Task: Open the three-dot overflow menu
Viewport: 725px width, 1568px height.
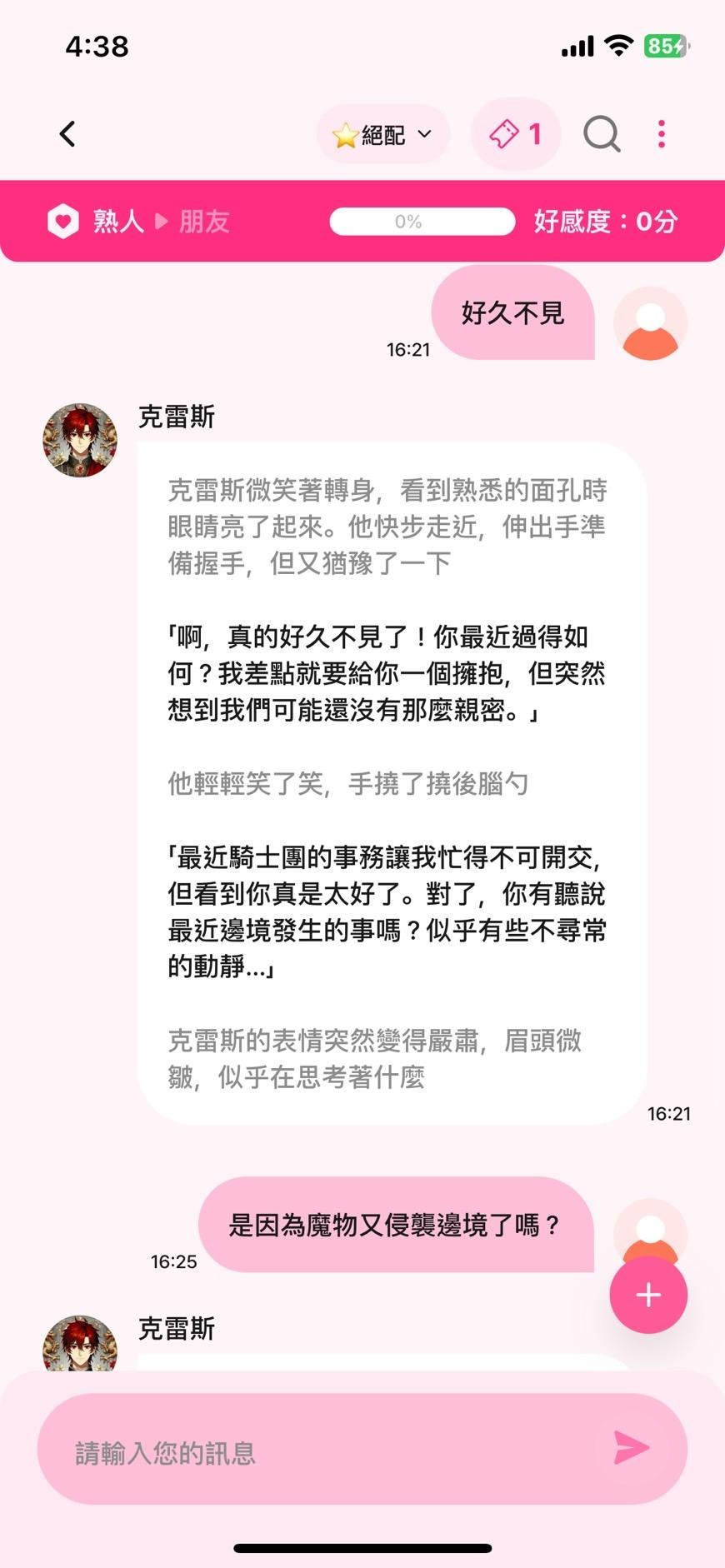Action: 662,134
